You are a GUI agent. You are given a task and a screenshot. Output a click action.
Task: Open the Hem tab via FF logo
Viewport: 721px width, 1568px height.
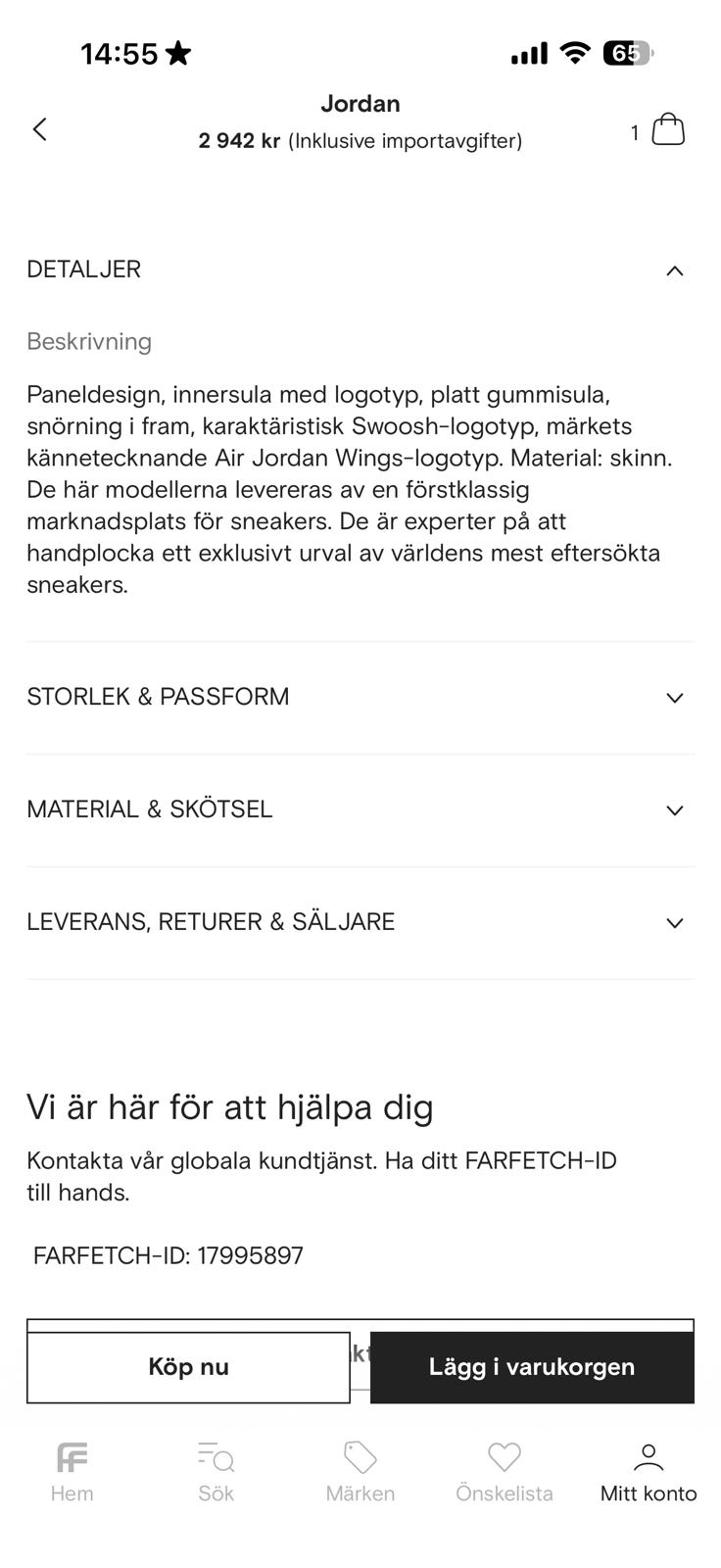(x=72, y=1457)
